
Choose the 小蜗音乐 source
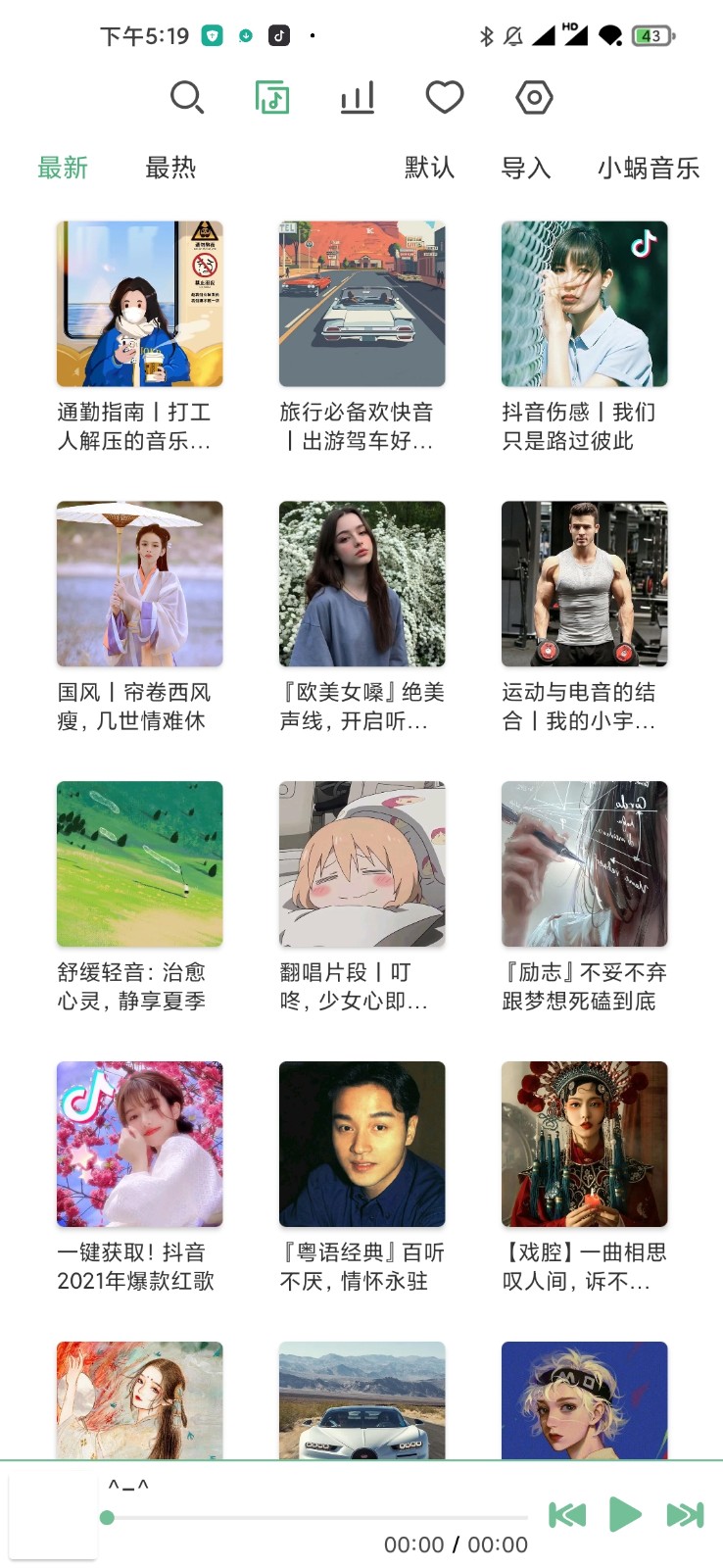click(x=648, y=168)
